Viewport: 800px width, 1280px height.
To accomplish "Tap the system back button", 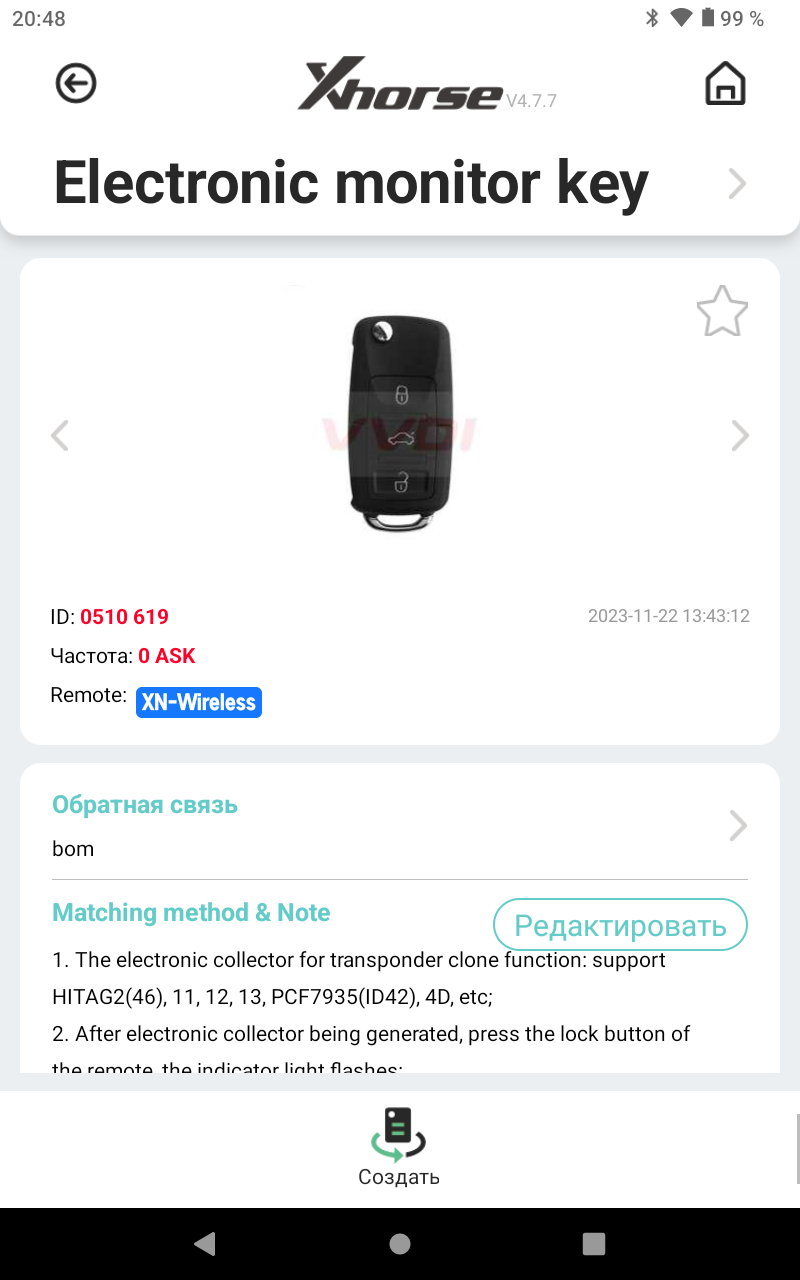I will point(205,1243).
